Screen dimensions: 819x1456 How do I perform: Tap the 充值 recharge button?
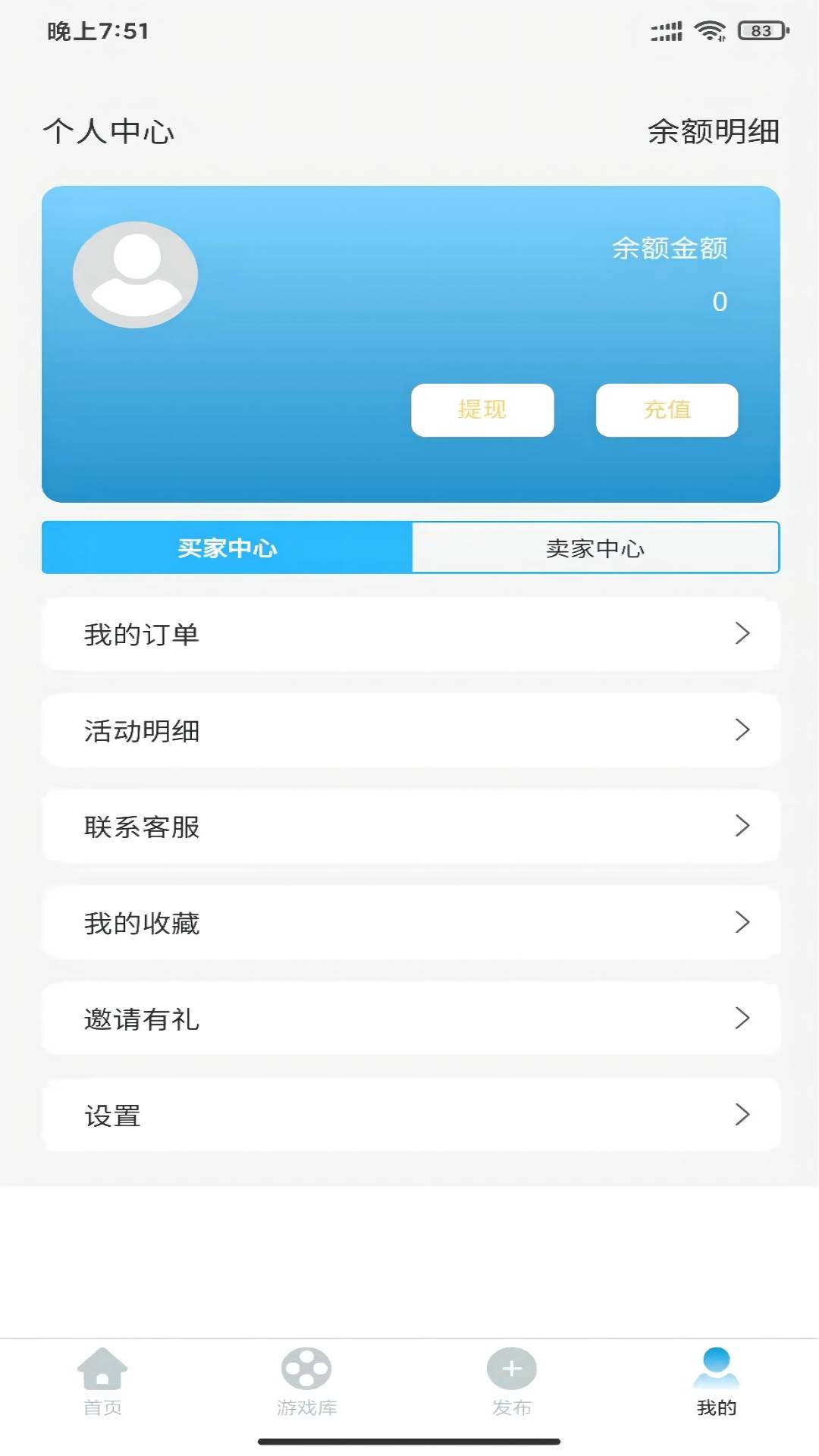click(x=667, y=409)
